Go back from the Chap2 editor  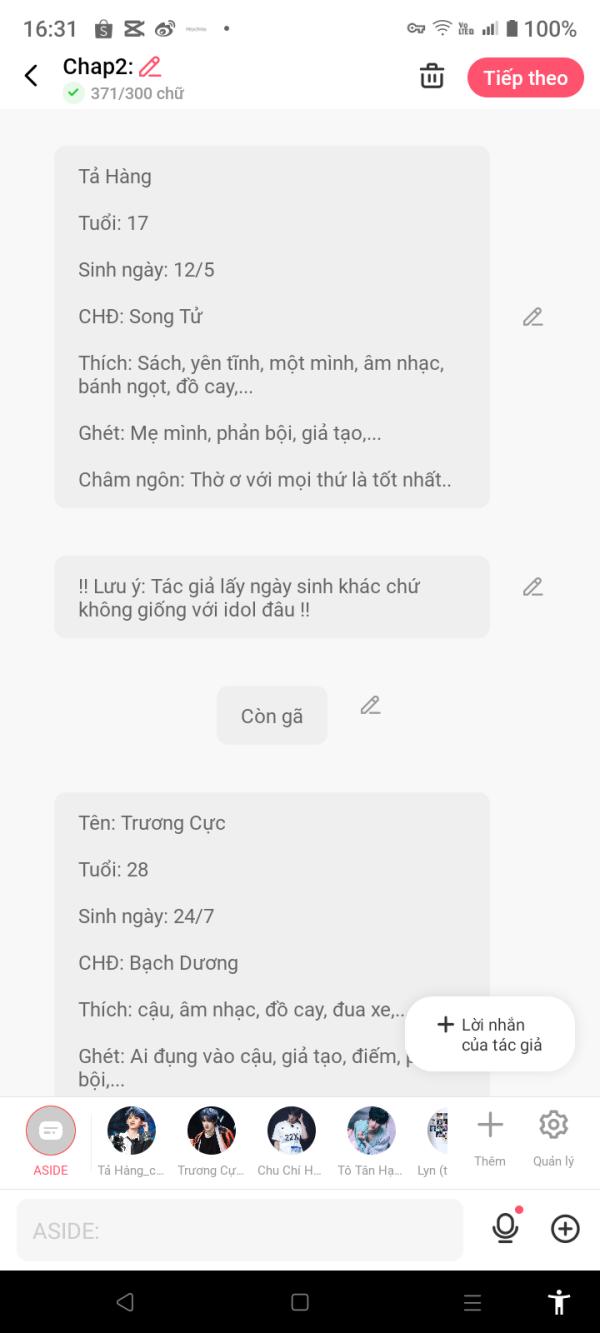click(x=31, y=76)
